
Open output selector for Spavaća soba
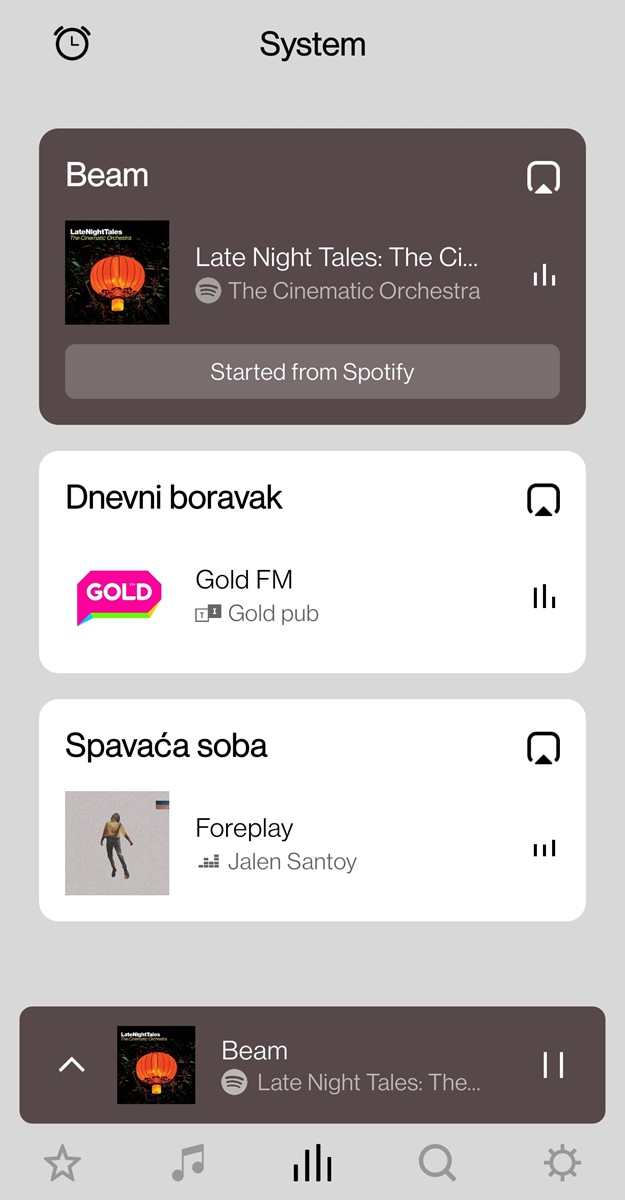coord(543,747)
